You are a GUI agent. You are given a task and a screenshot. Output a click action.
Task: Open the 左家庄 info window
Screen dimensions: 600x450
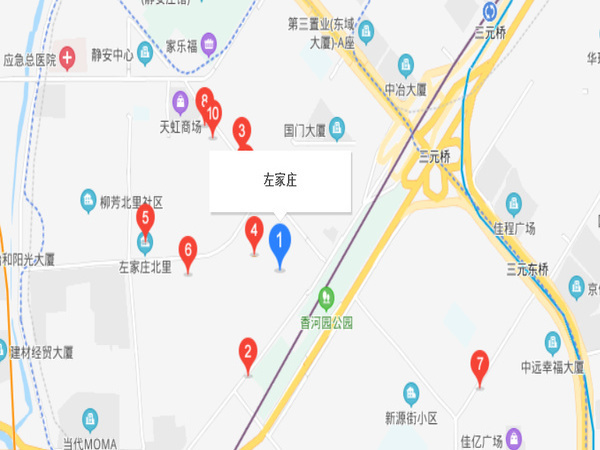(x=280, y=181)
